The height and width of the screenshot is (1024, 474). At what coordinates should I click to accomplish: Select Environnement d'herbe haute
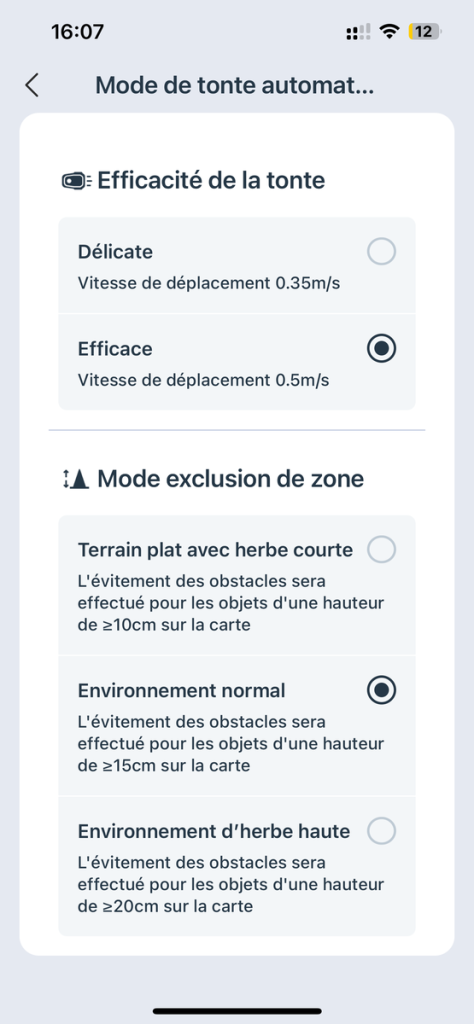click(x=237, y=867)
